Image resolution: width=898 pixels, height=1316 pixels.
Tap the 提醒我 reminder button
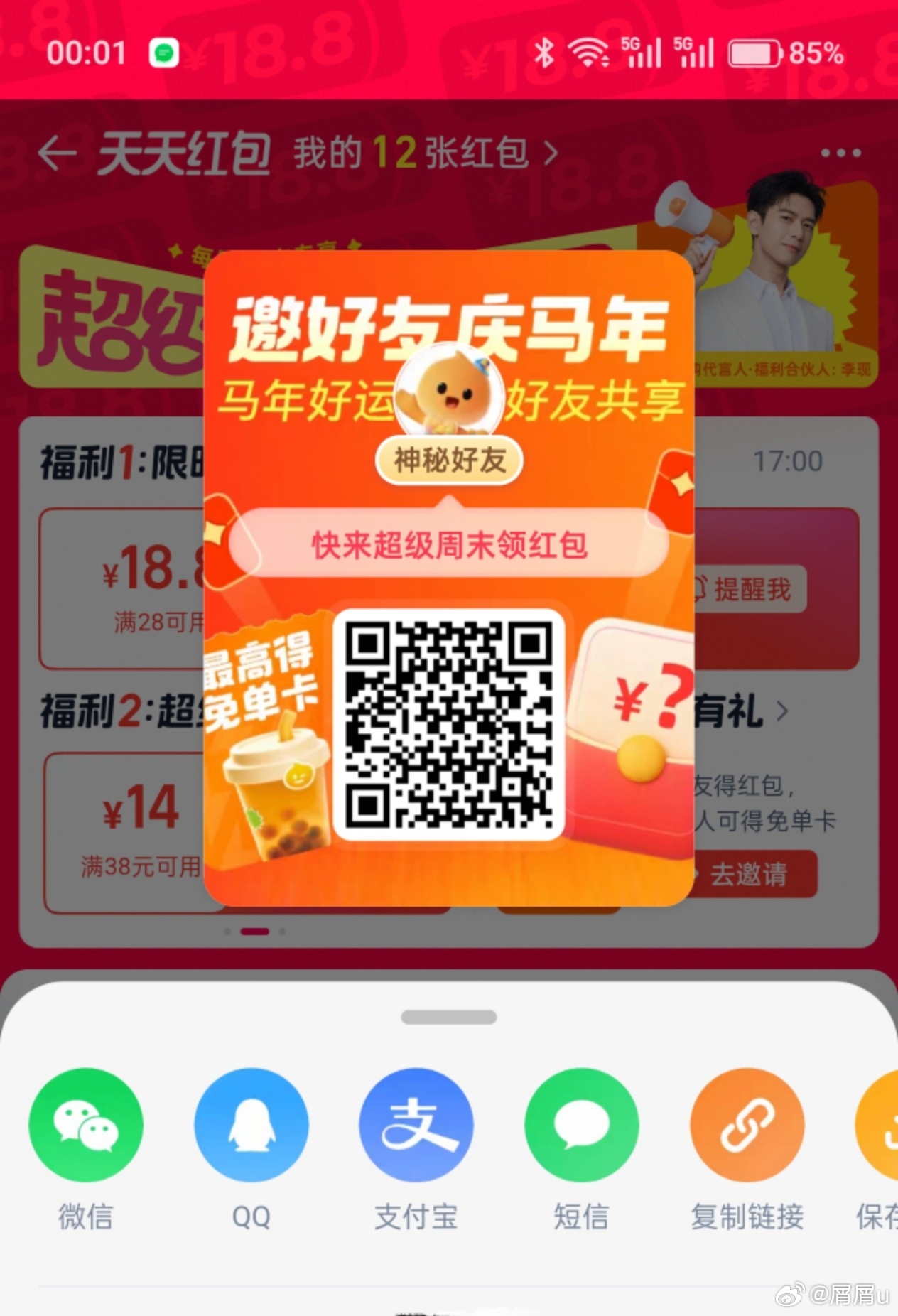coord(752,589)
